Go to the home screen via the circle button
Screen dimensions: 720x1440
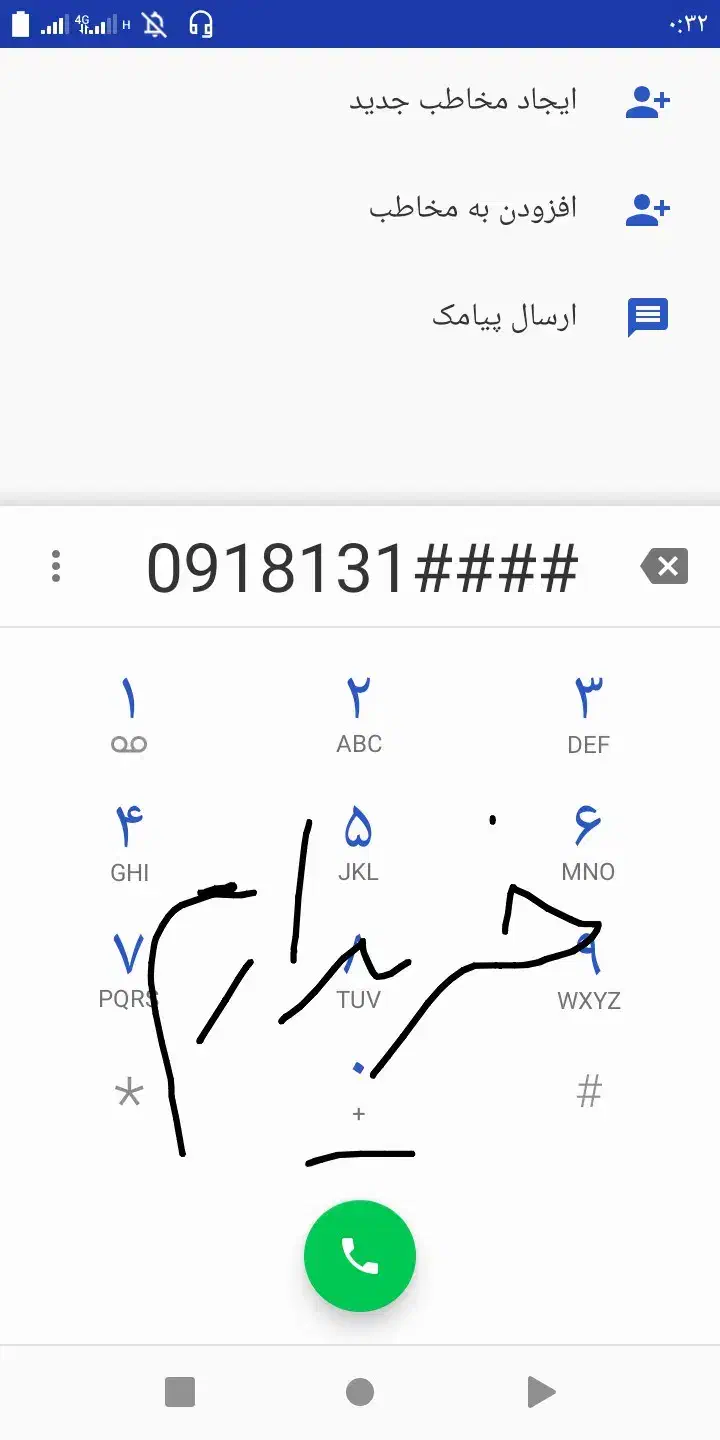click(x=360, y=1392)
